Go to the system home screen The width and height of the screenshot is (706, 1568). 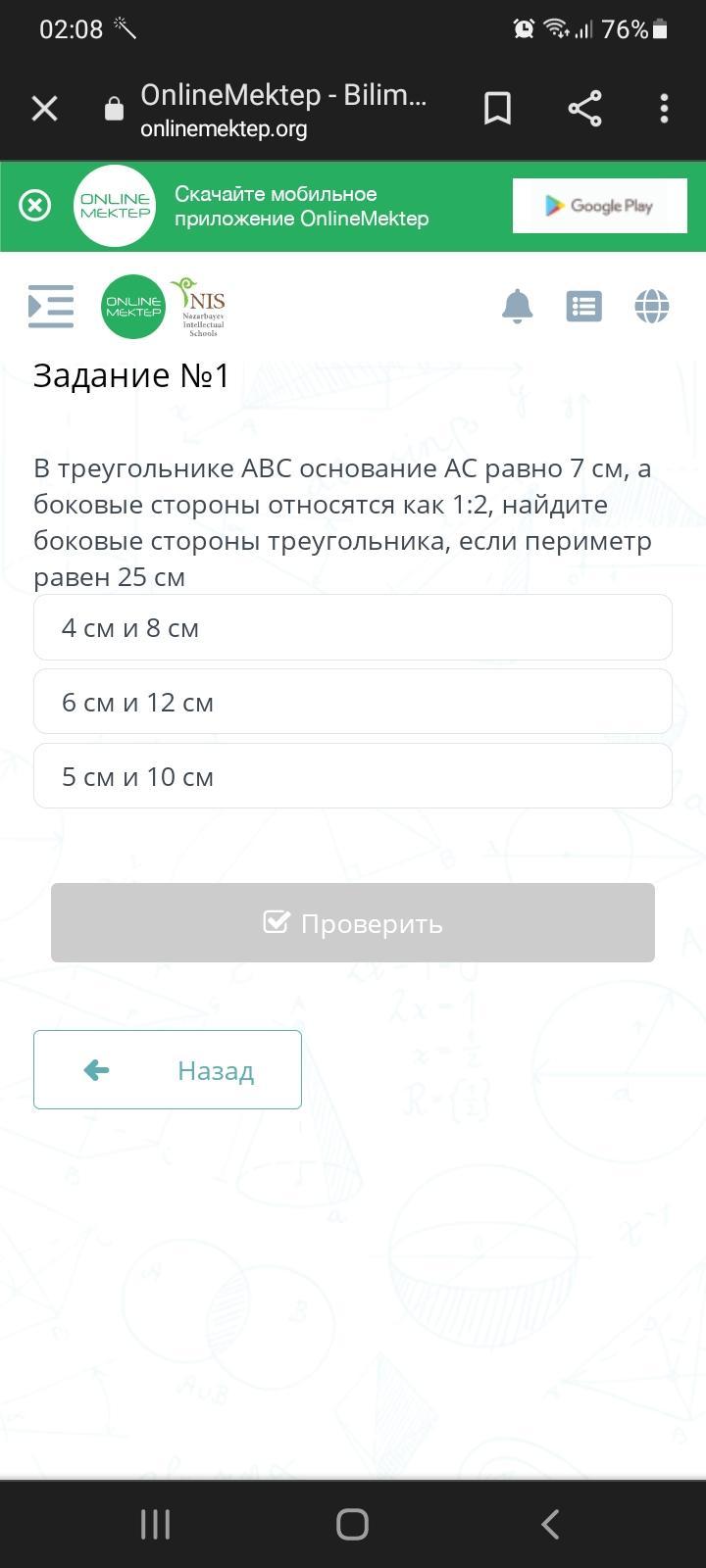pyautogui.click(x=352, y=1524)
